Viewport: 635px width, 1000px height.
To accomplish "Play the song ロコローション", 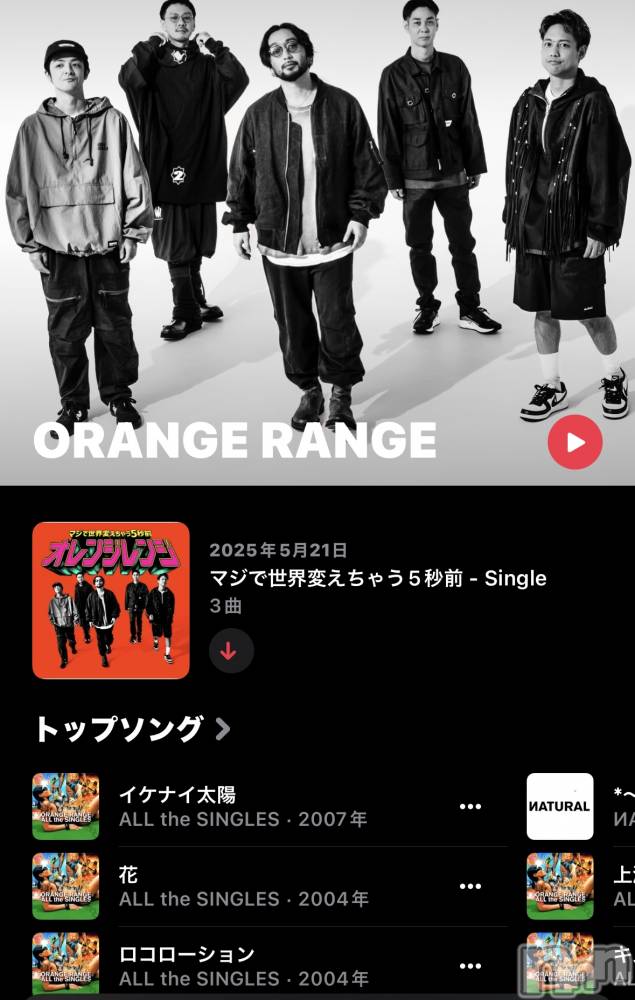I will tap(186, 965).
